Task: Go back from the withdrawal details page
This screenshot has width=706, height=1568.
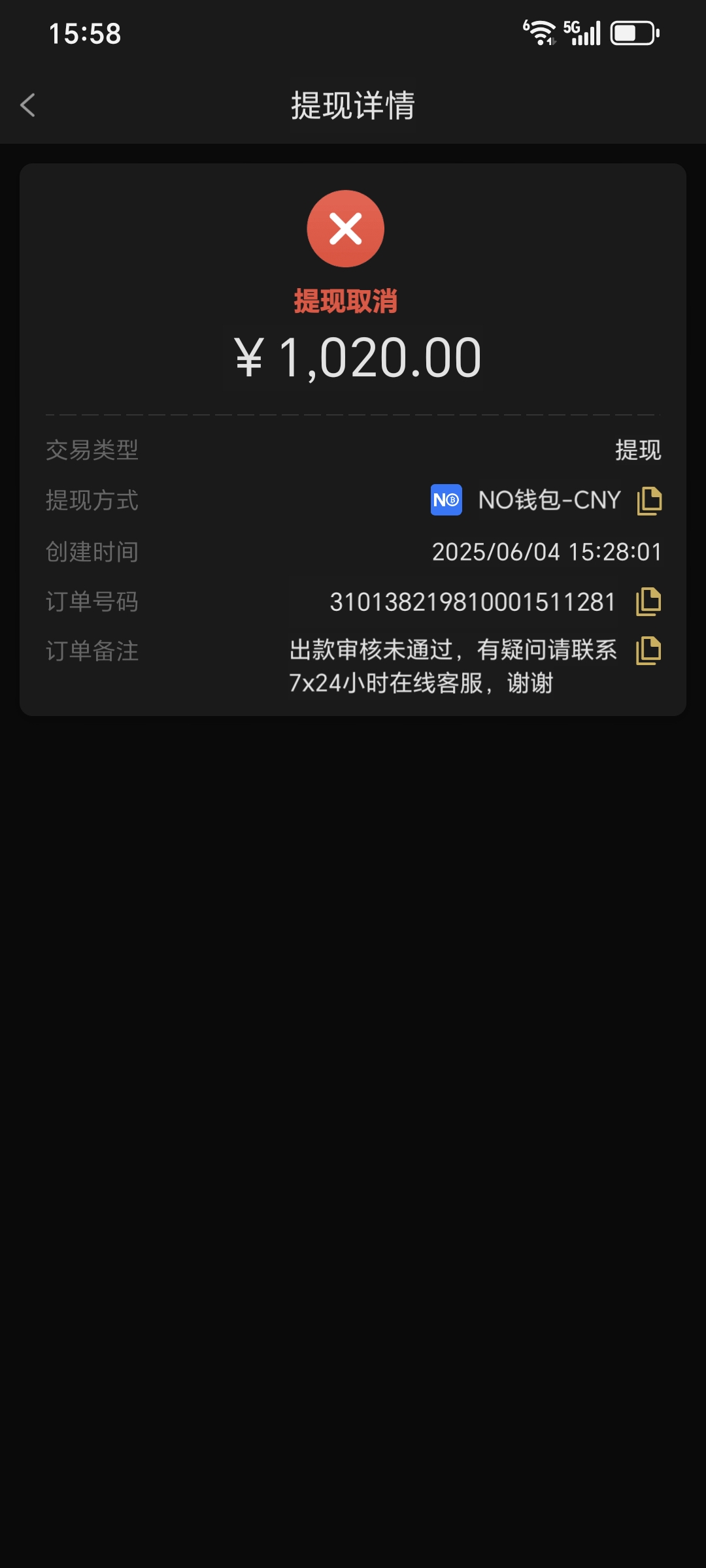Action: tap(27, 105)
